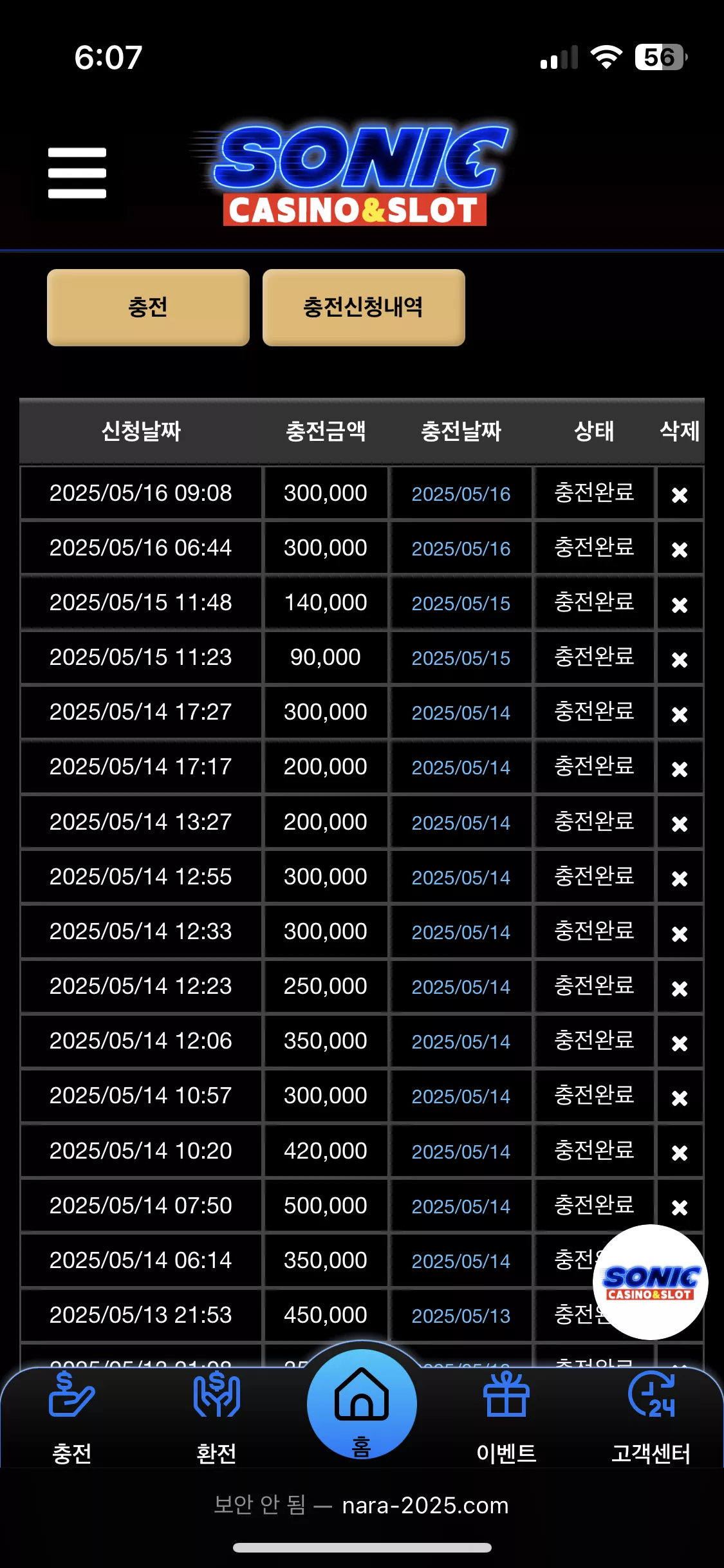This screenshot has height=1568, width=724.
Task: Open the 충전신청내역 history button
Action: [364, 308]
